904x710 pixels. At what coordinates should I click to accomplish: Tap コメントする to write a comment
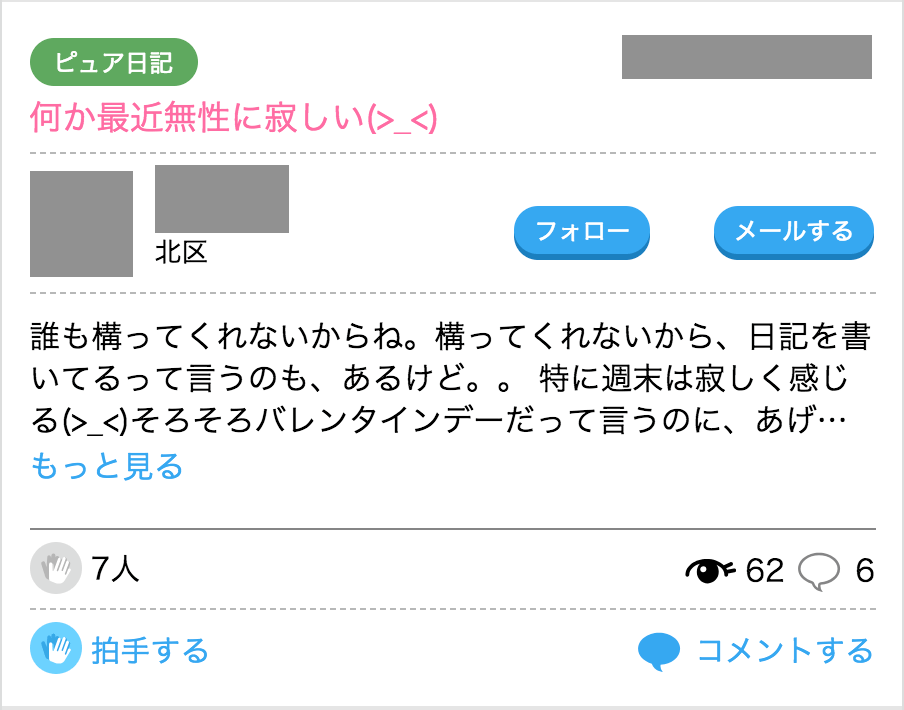click(x=756, y=651)
